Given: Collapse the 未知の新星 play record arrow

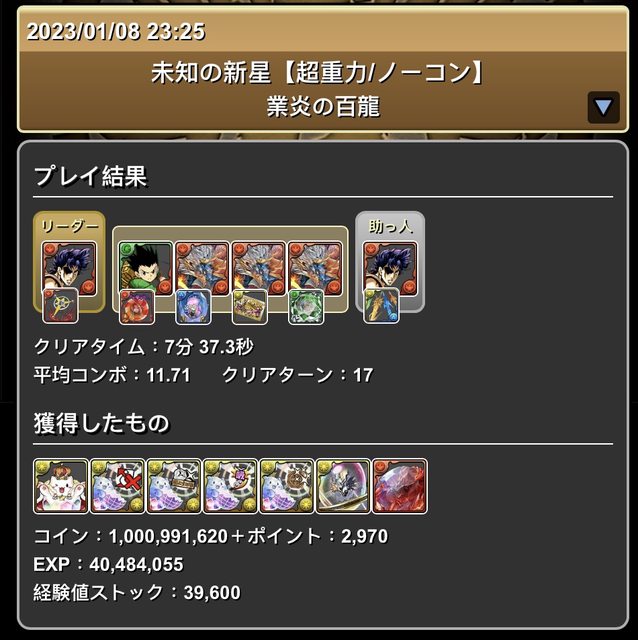Looking at the screenshot, I should [603, 106].
